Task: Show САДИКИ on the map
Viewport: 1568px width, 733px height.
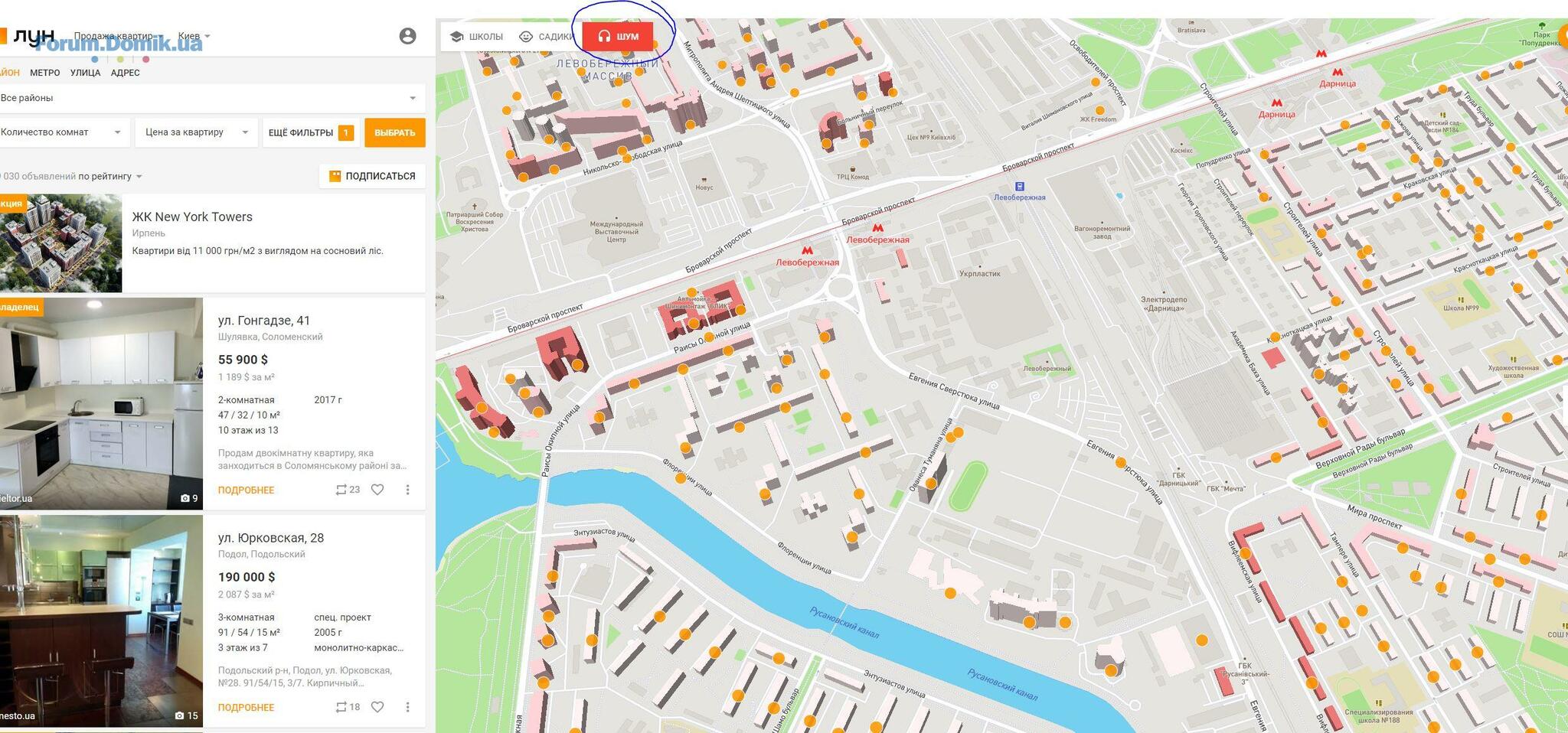Action: 546,36
